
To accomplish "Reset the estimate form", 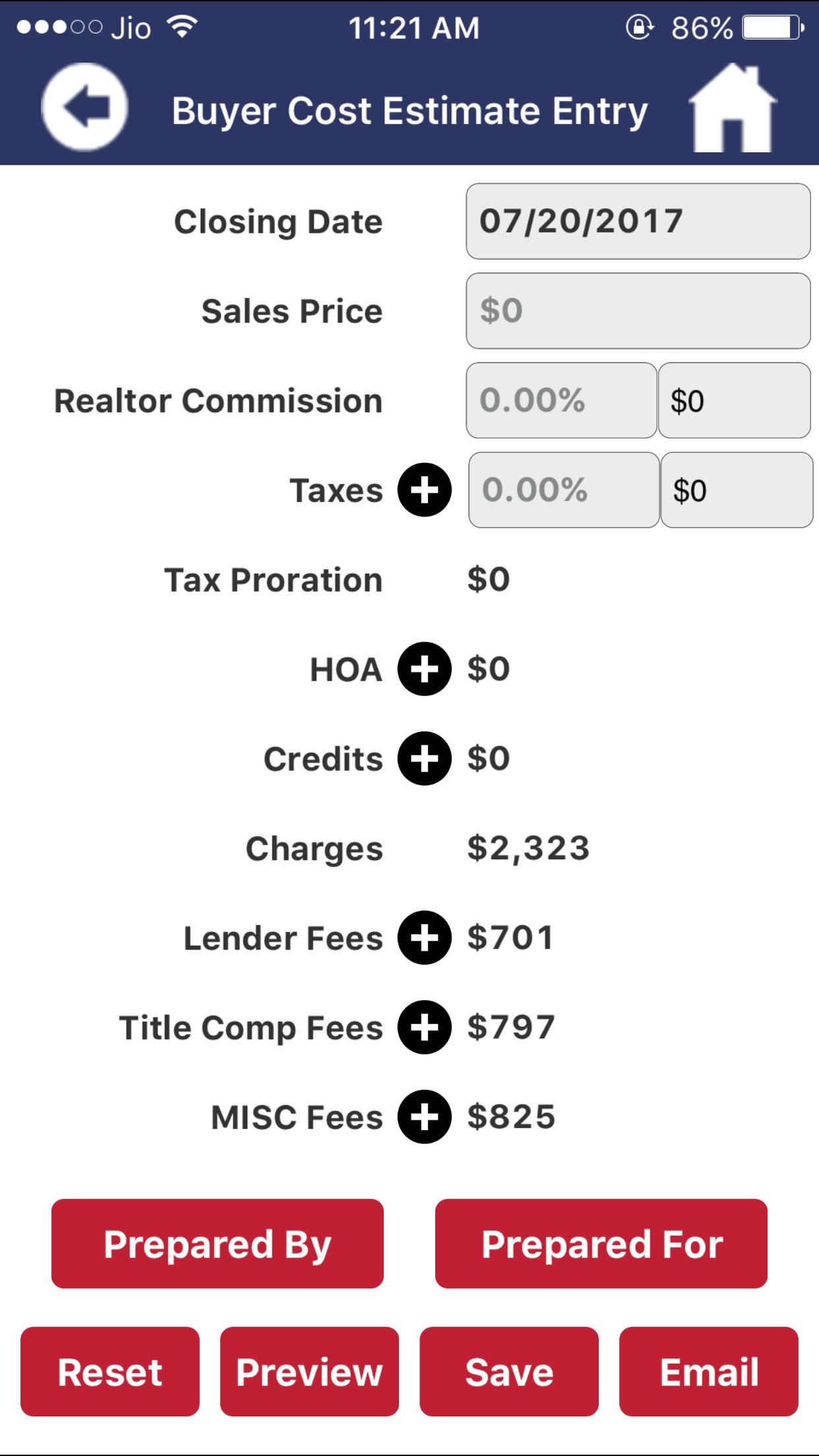I will [x=110, y=1372].
